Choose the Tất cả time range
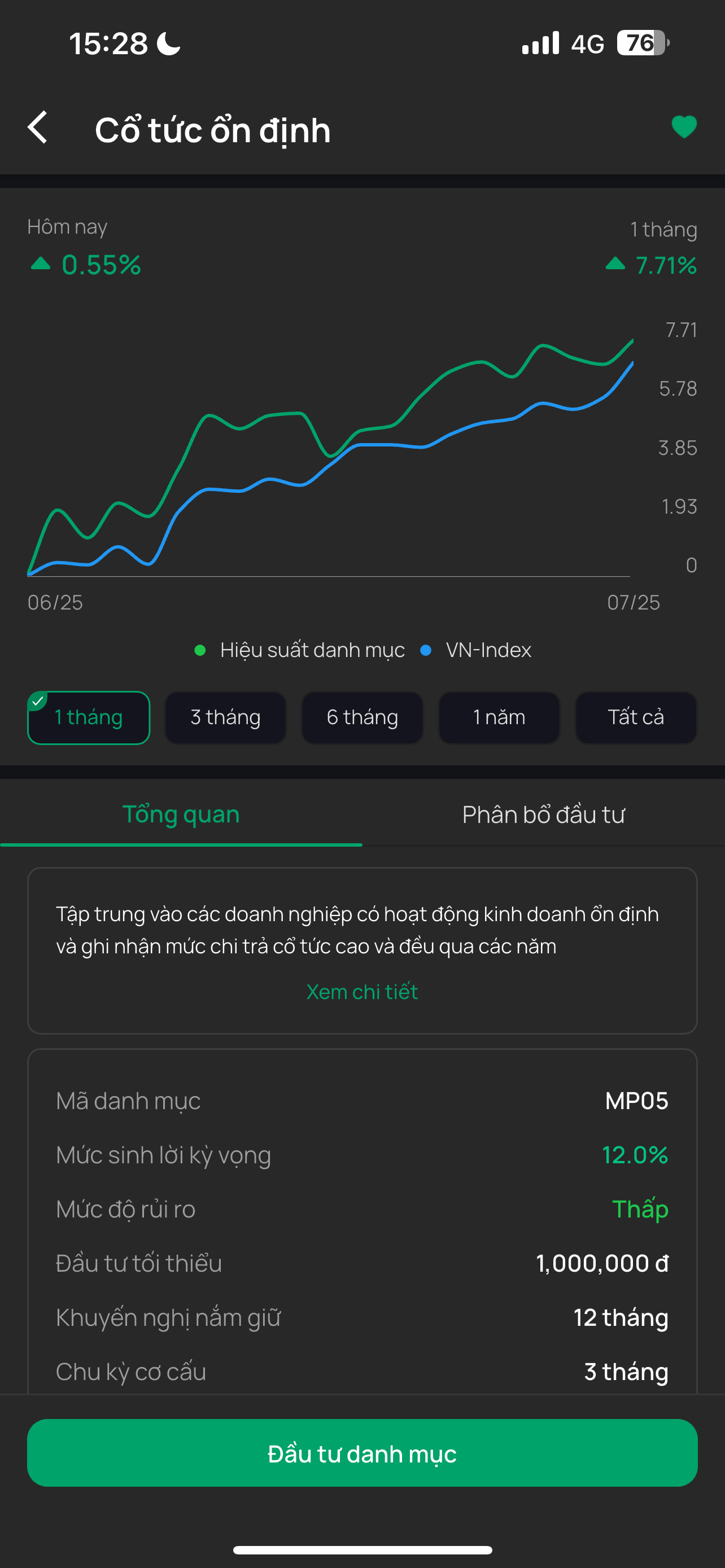 (636, 717)
